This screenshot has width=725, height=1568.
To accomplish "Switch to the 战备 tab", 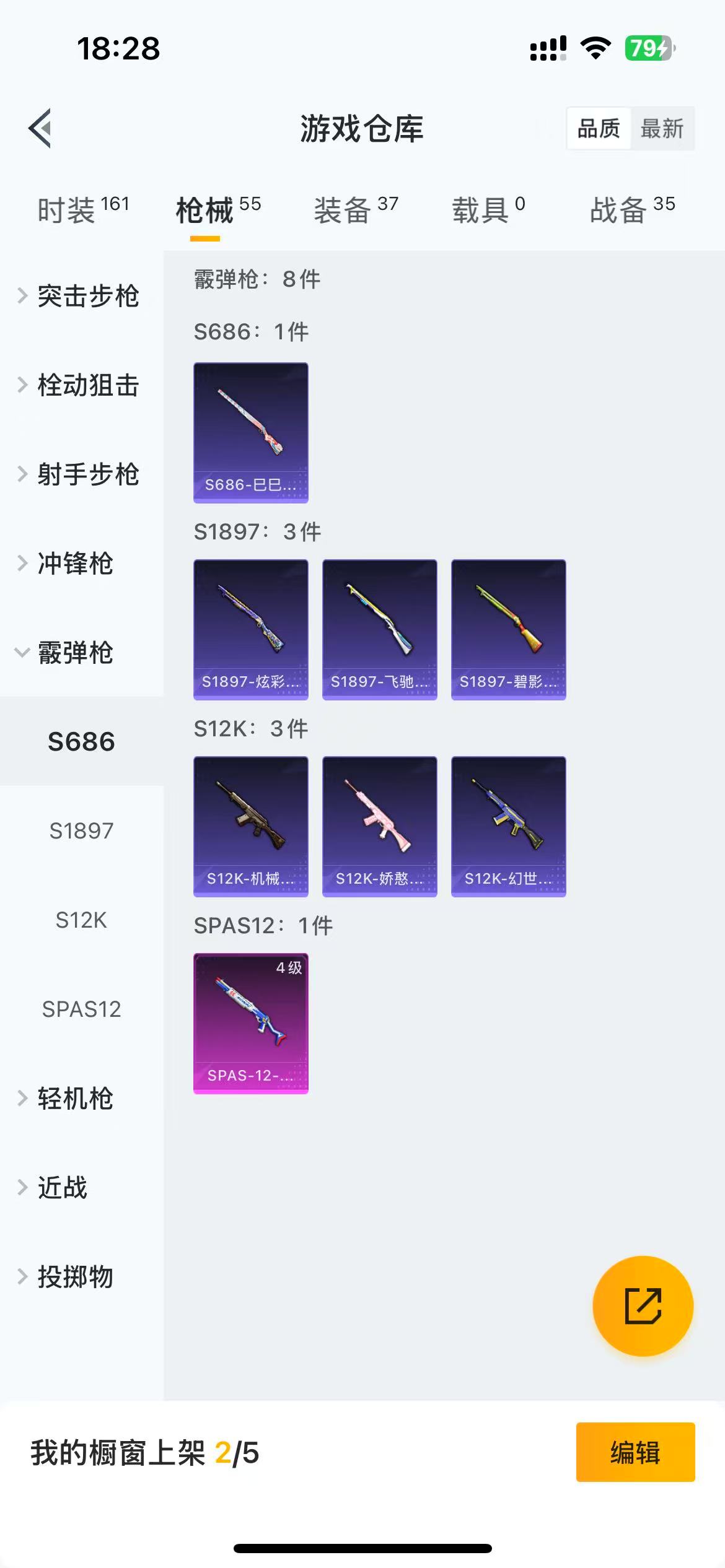I will point(632,209).
